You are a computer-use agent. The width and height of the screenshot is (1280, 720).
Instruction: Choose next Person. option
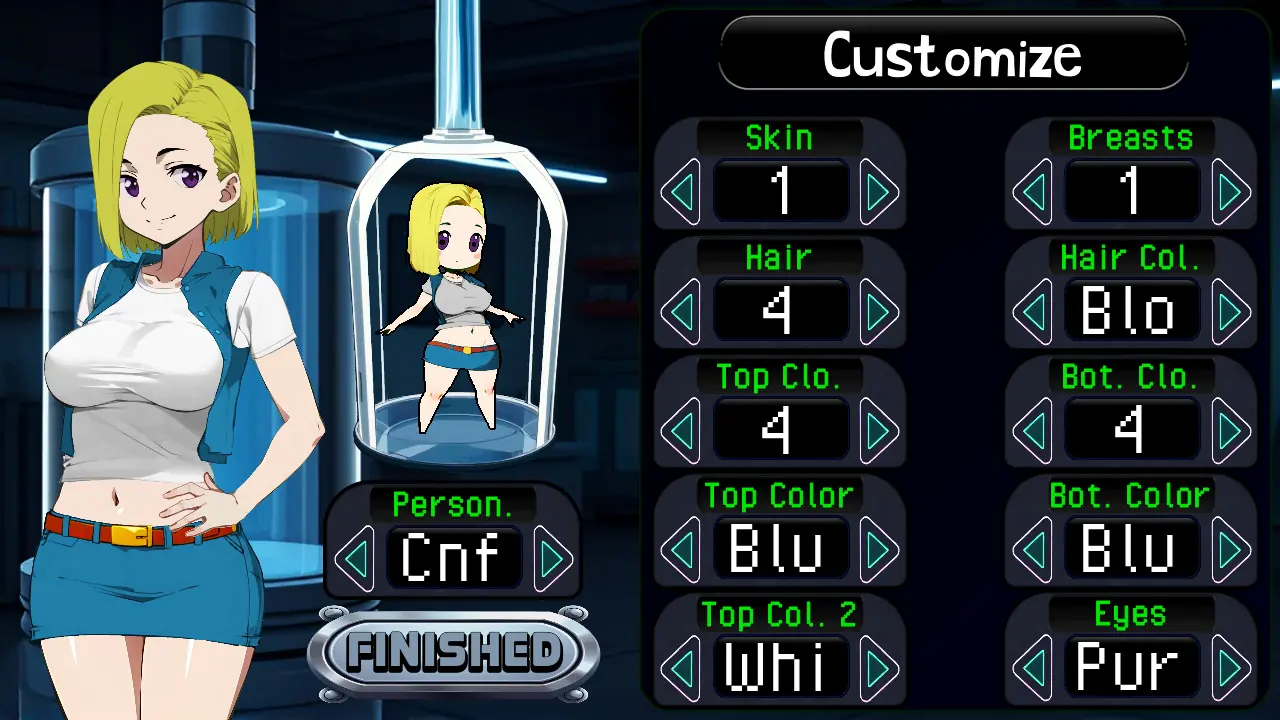553,559
